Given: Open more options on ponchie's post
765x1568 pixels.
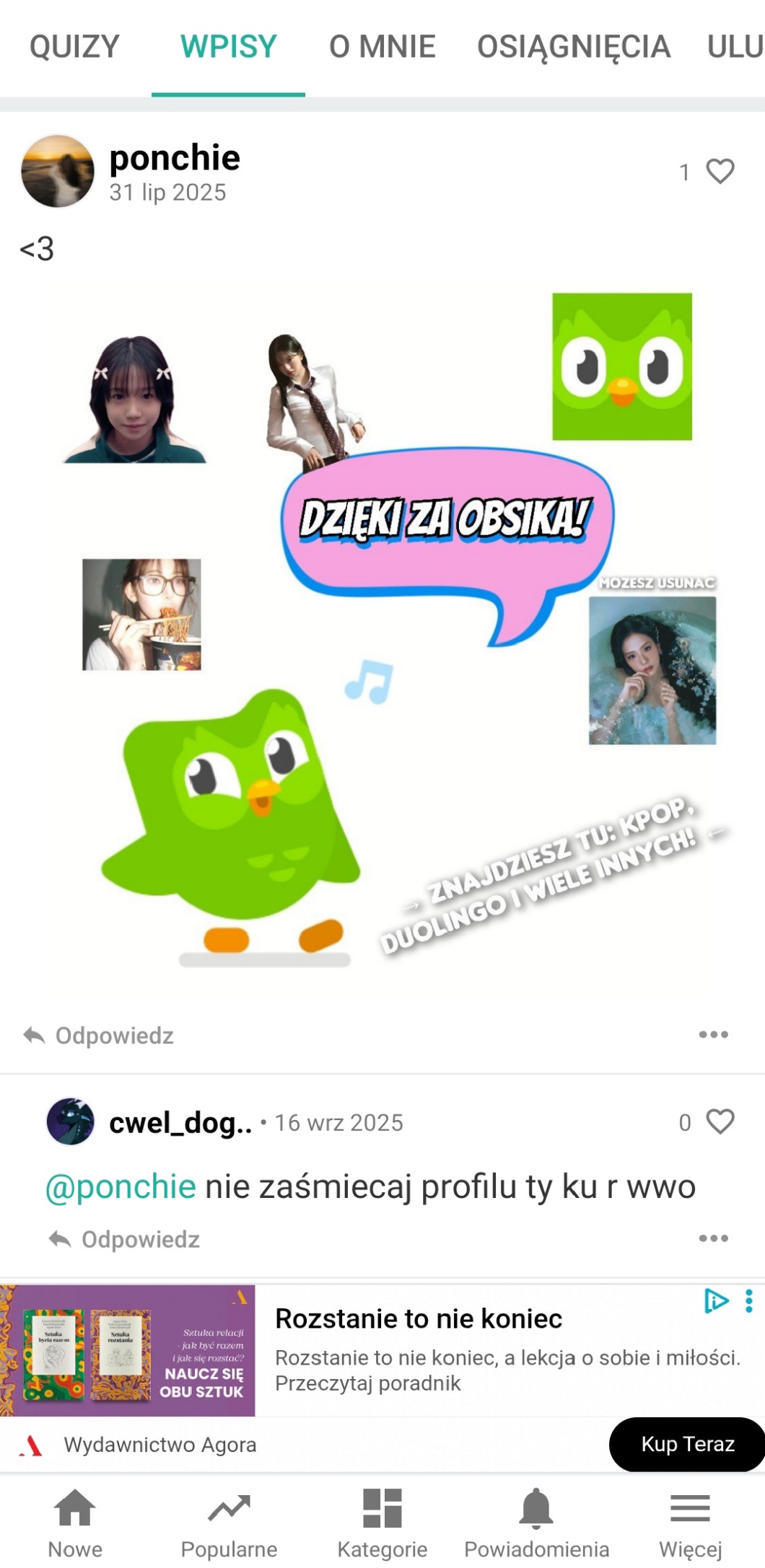Looking at the screenshot, I should point(713,1034).
